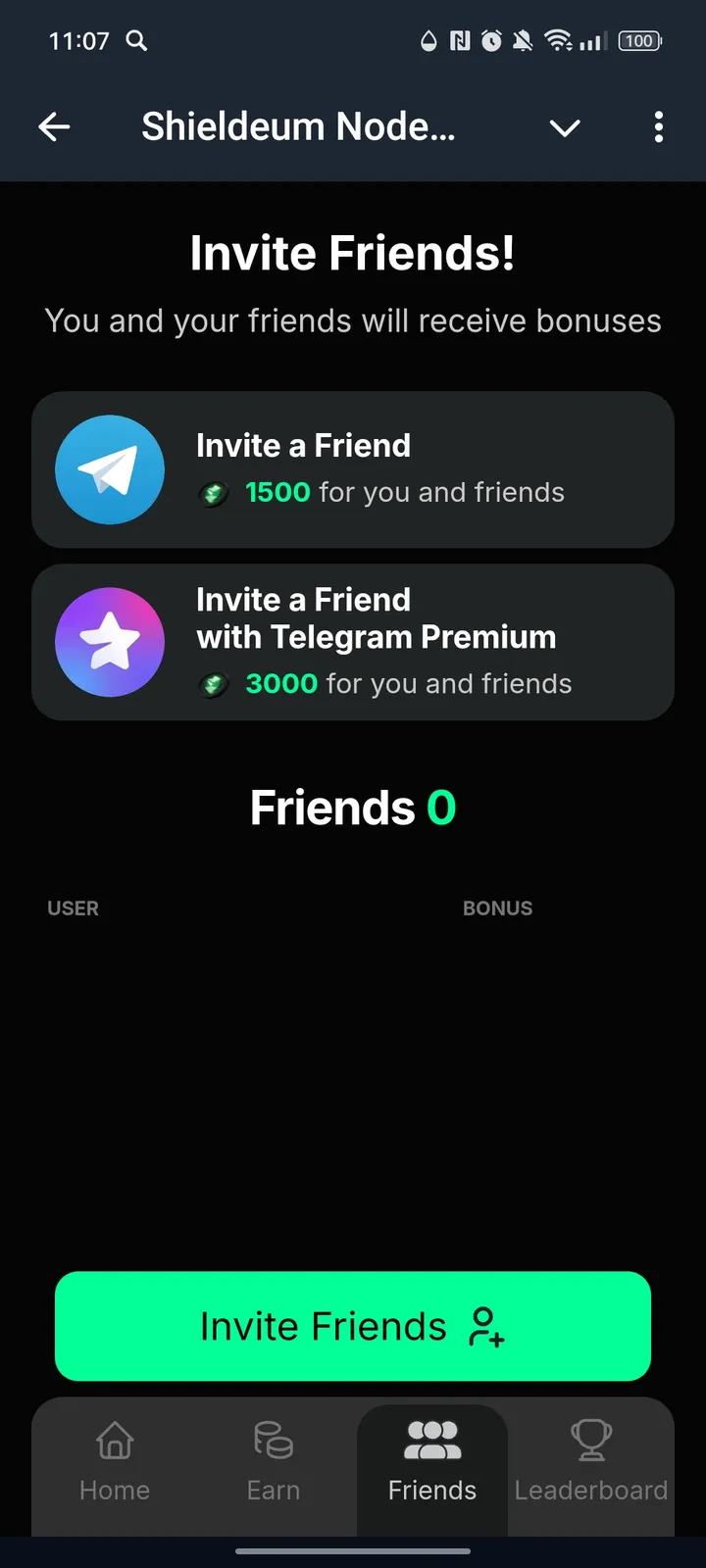Go back using the top-left arrow
The image size is (706, 1568).
[54, 126]
